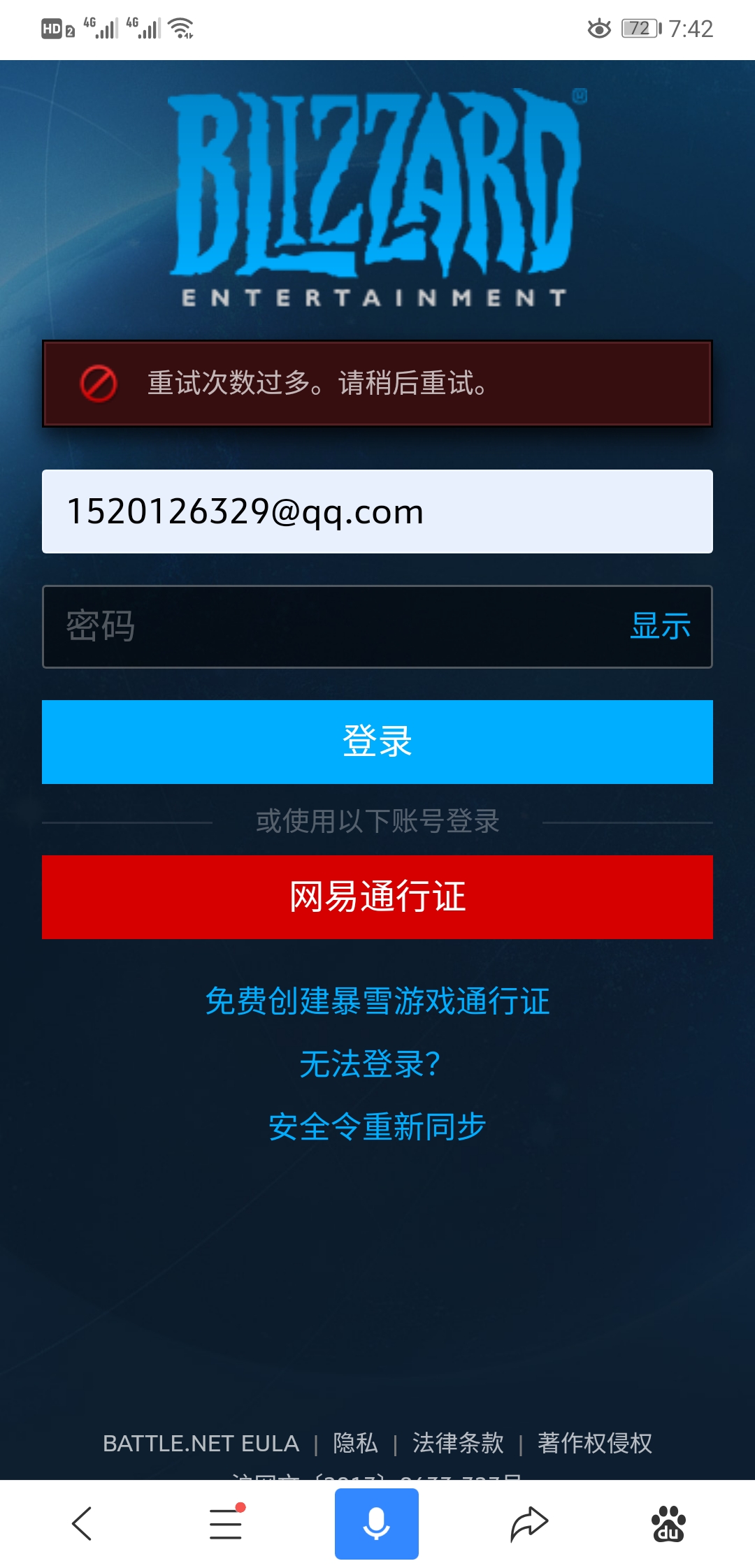Open 安全令重新同步 link

[x=377, y=1127]
